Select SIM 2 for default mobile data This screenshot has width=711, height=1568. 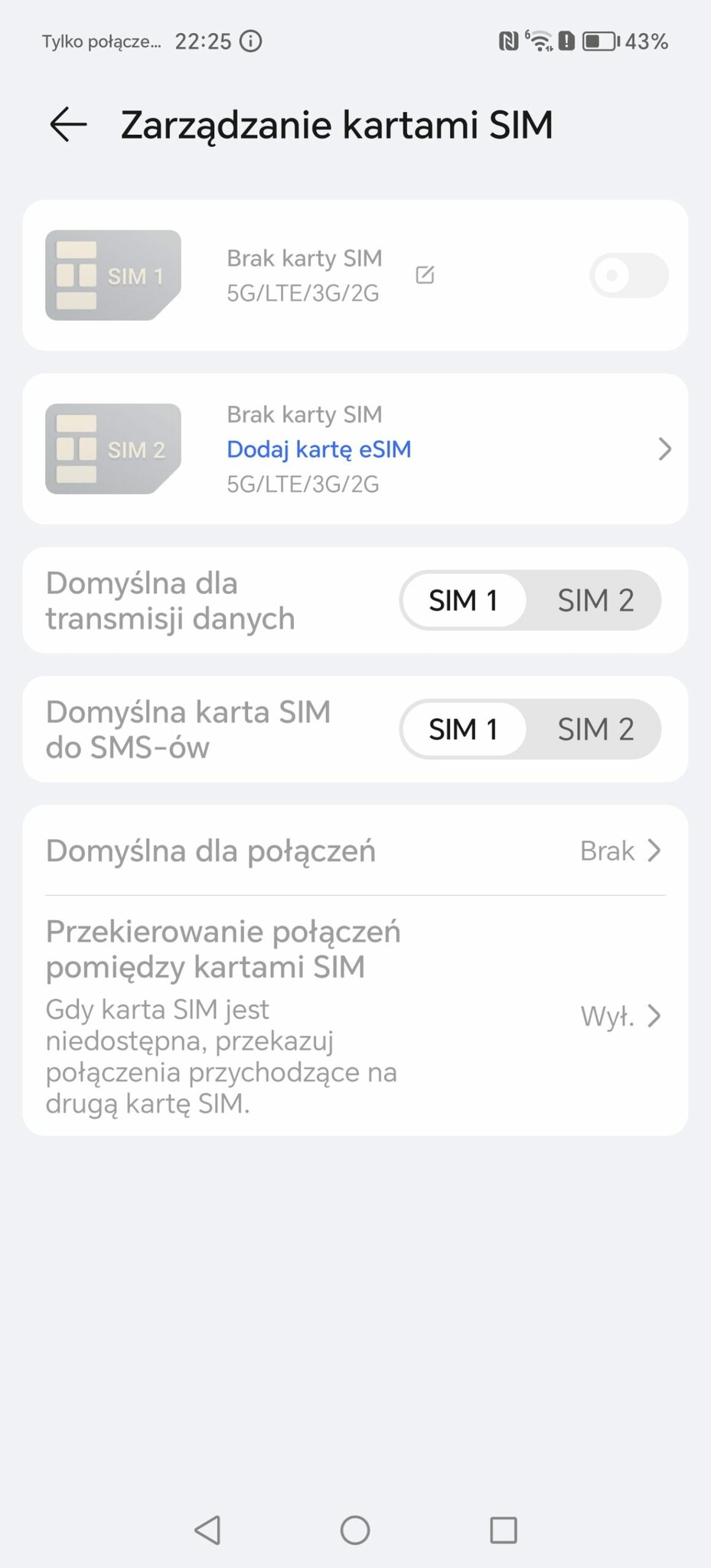tap(595, 600)
